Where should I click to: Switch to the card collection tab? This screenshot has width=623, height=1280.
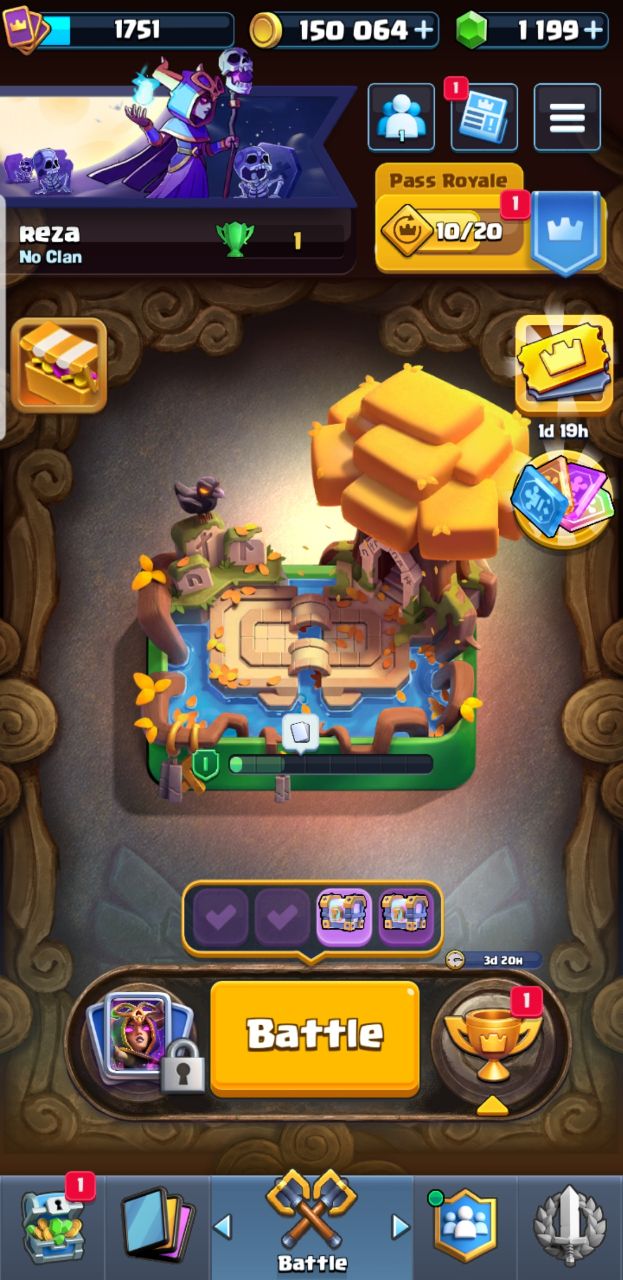click(157, 1227)
